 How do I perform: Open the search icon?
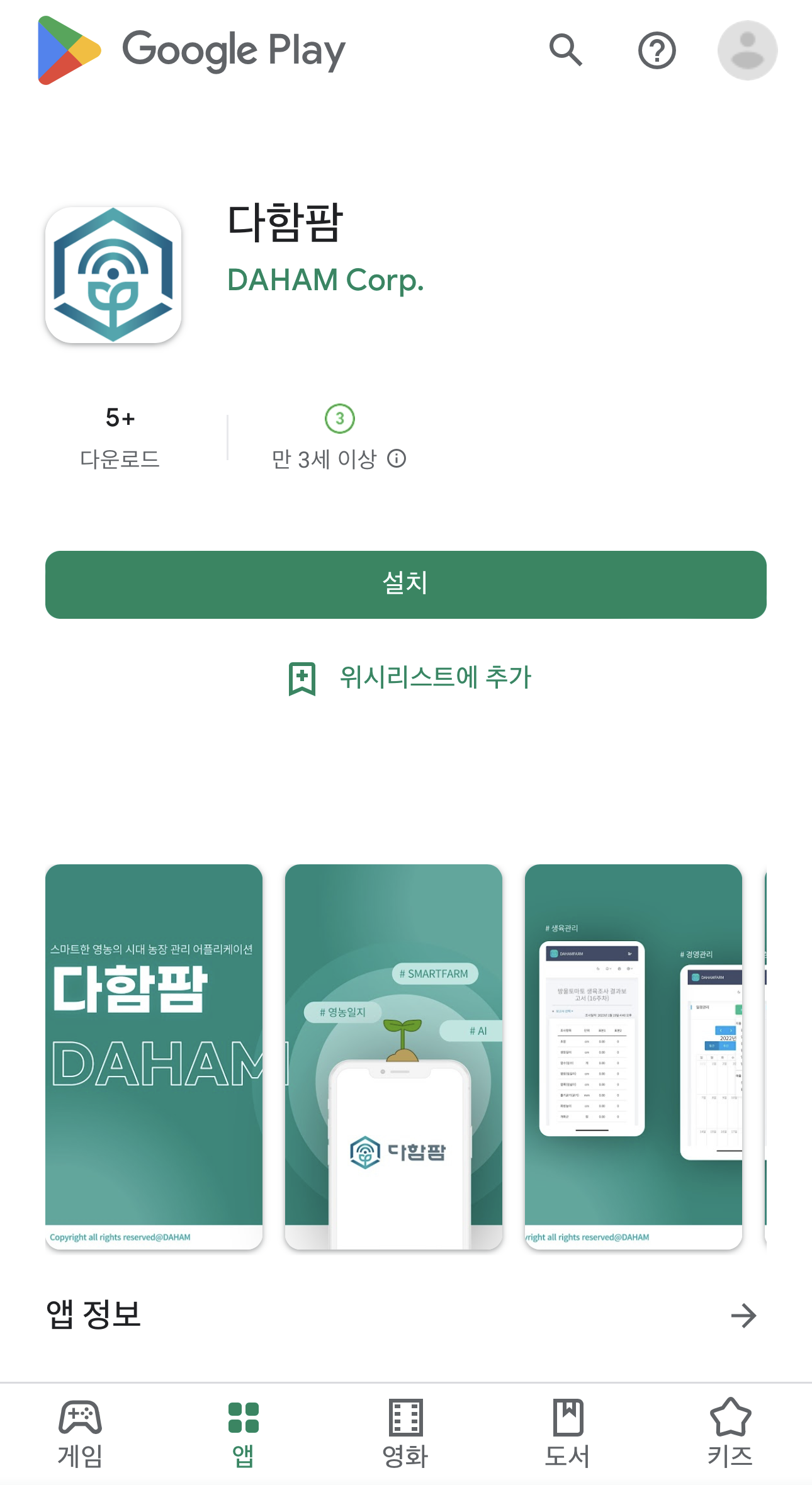tap(565, 50)
